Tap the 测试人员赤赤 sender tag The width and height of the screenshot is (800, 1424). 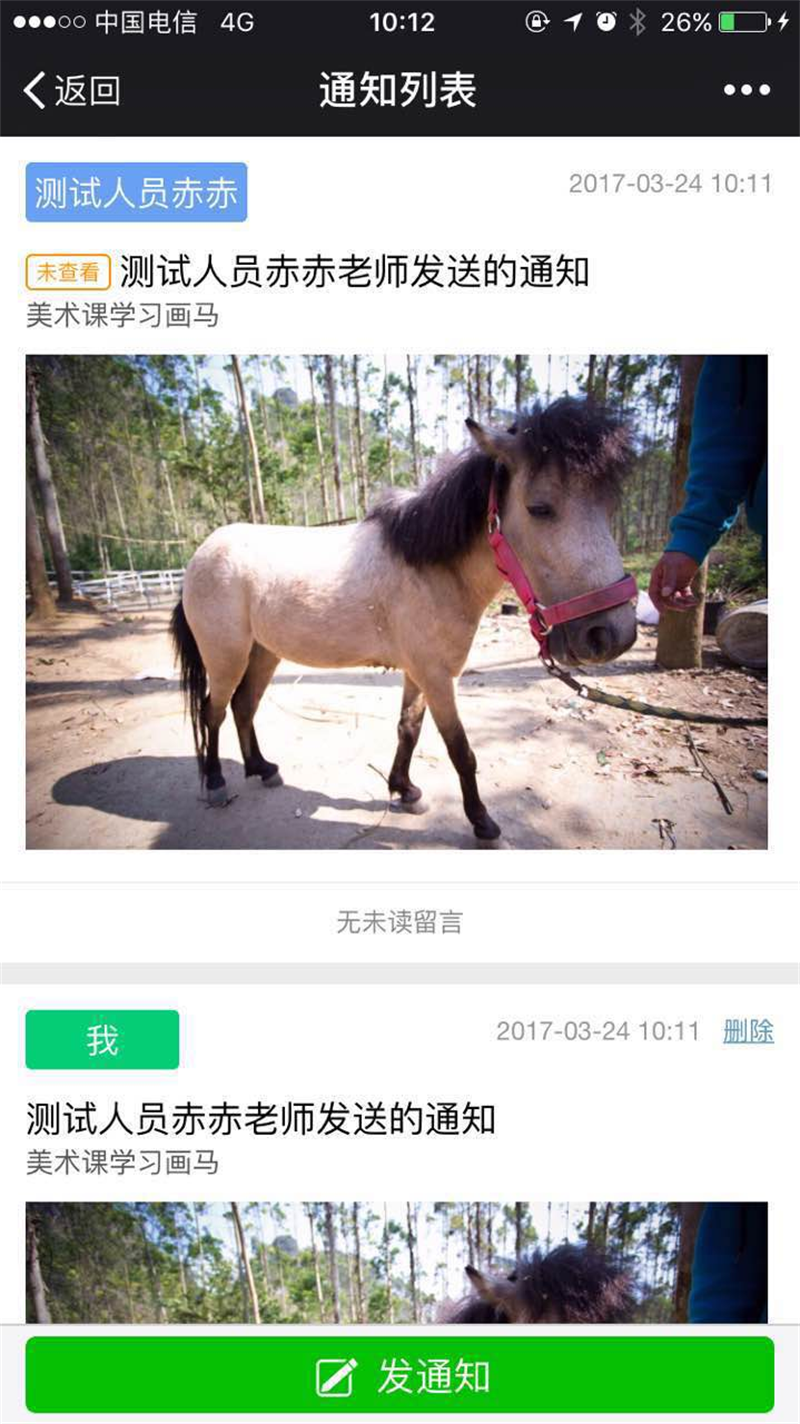136,192
